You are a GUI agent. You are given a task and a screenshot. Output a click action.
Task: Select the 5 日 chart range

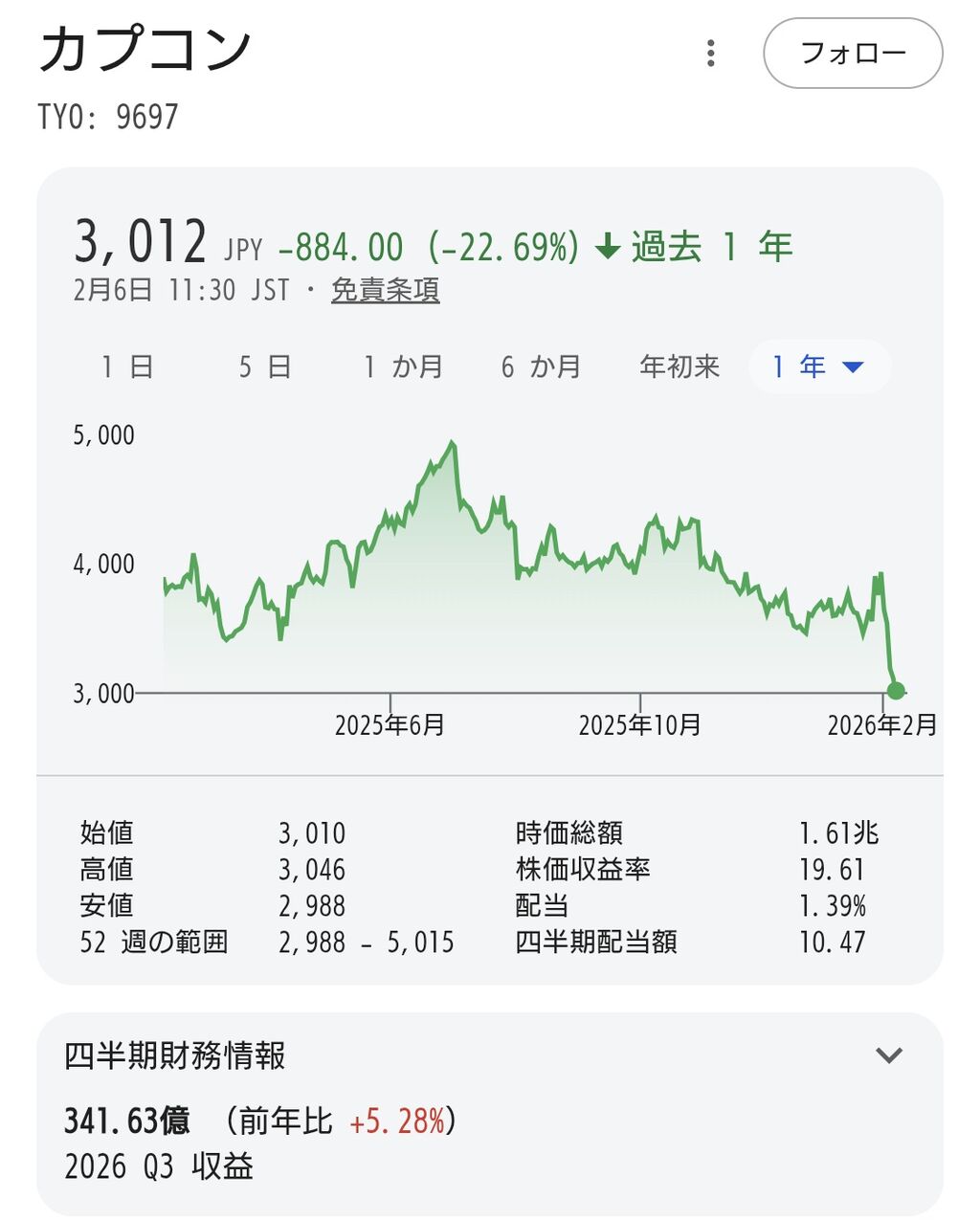pos(264,366)
